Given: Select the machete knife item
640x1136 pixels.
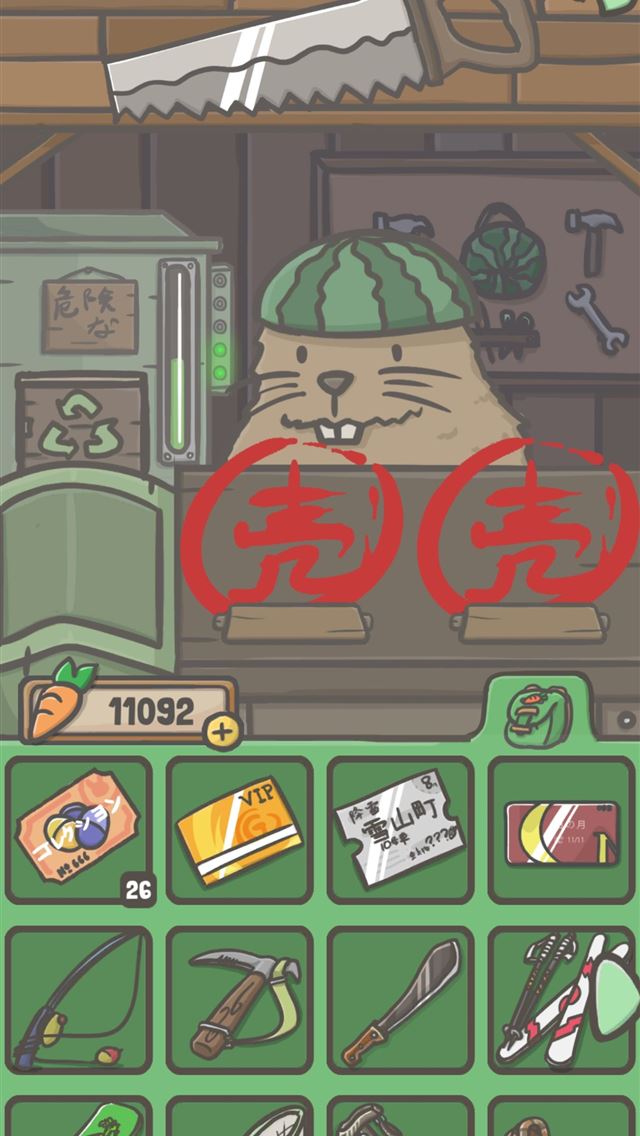Looking at the screenshot, I should [400, 998].
